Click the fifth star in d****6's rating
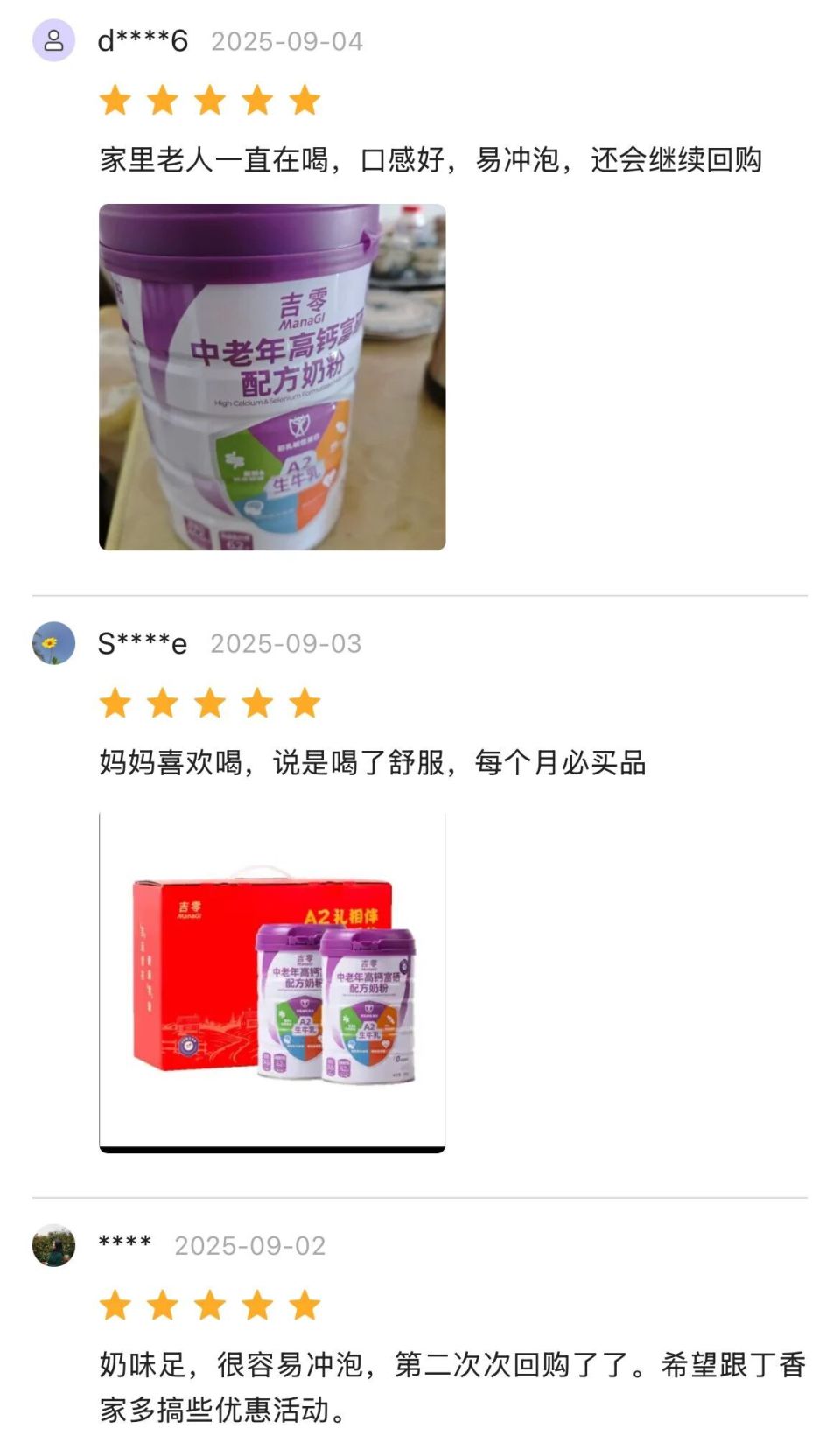Image resolution: width=840 pixels, height=1450 pixels. 303,100
